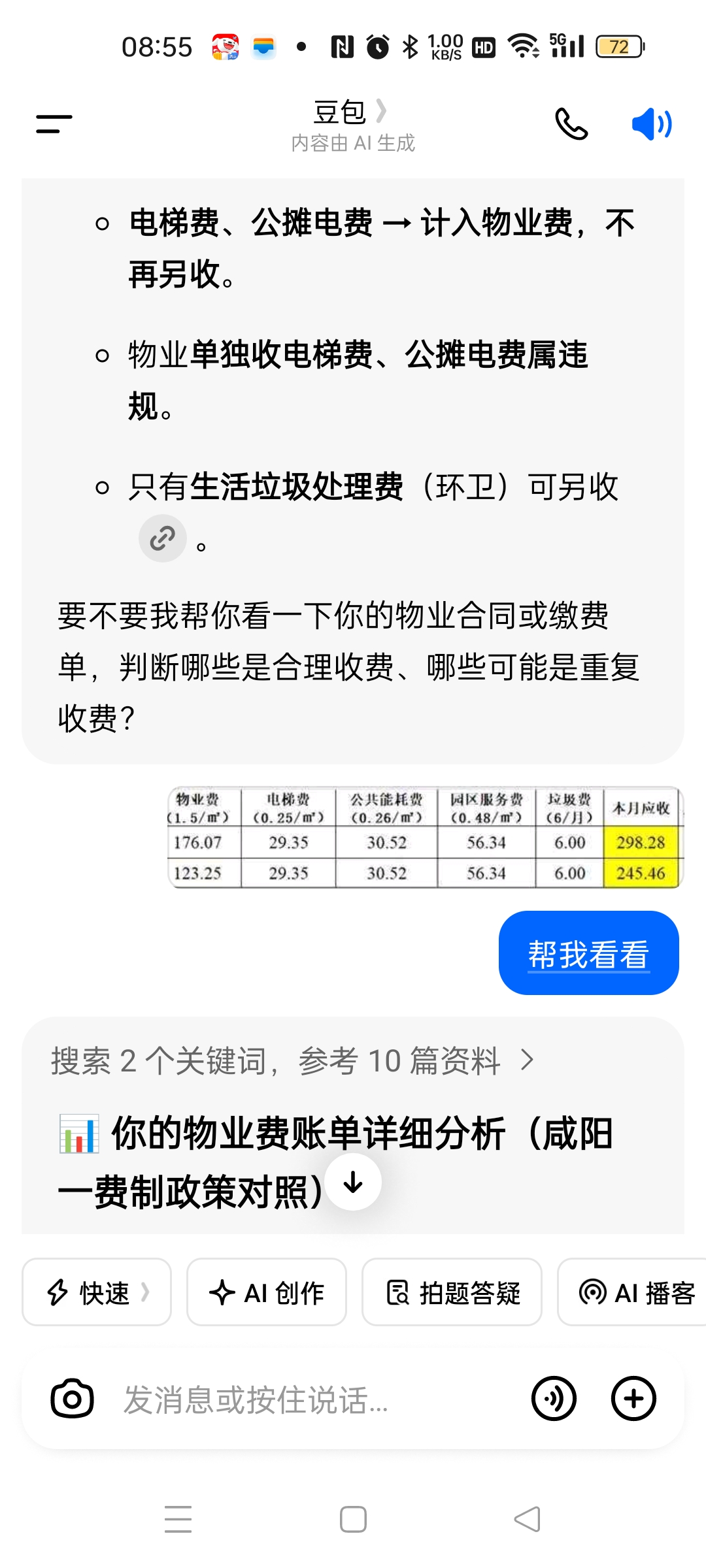The height and width of the screenshot is (1568, 706).
Task: Choose the 拍题答疑 chip
Action: click(x=452, y=1292)
